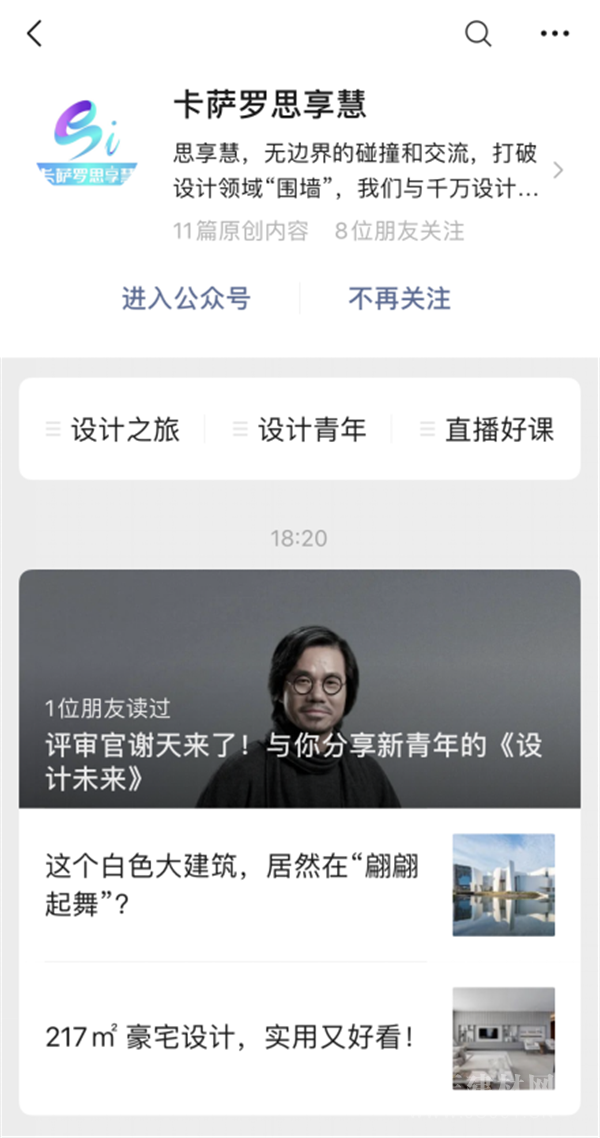Viewport: 600px width, 1138px height.
Task: Open the search magnifier icon
Action: click(478, 34)
